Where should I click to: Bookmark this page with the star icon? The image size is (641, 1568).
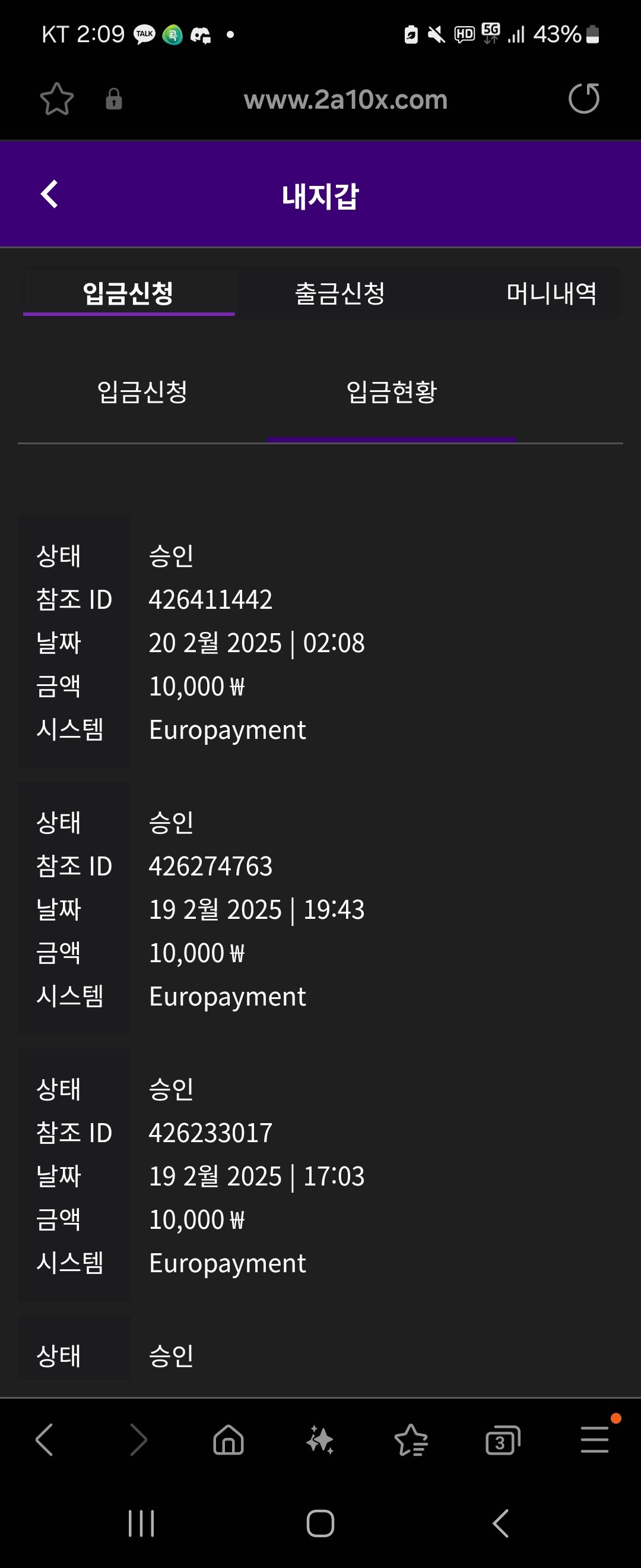tap(56, 99)
